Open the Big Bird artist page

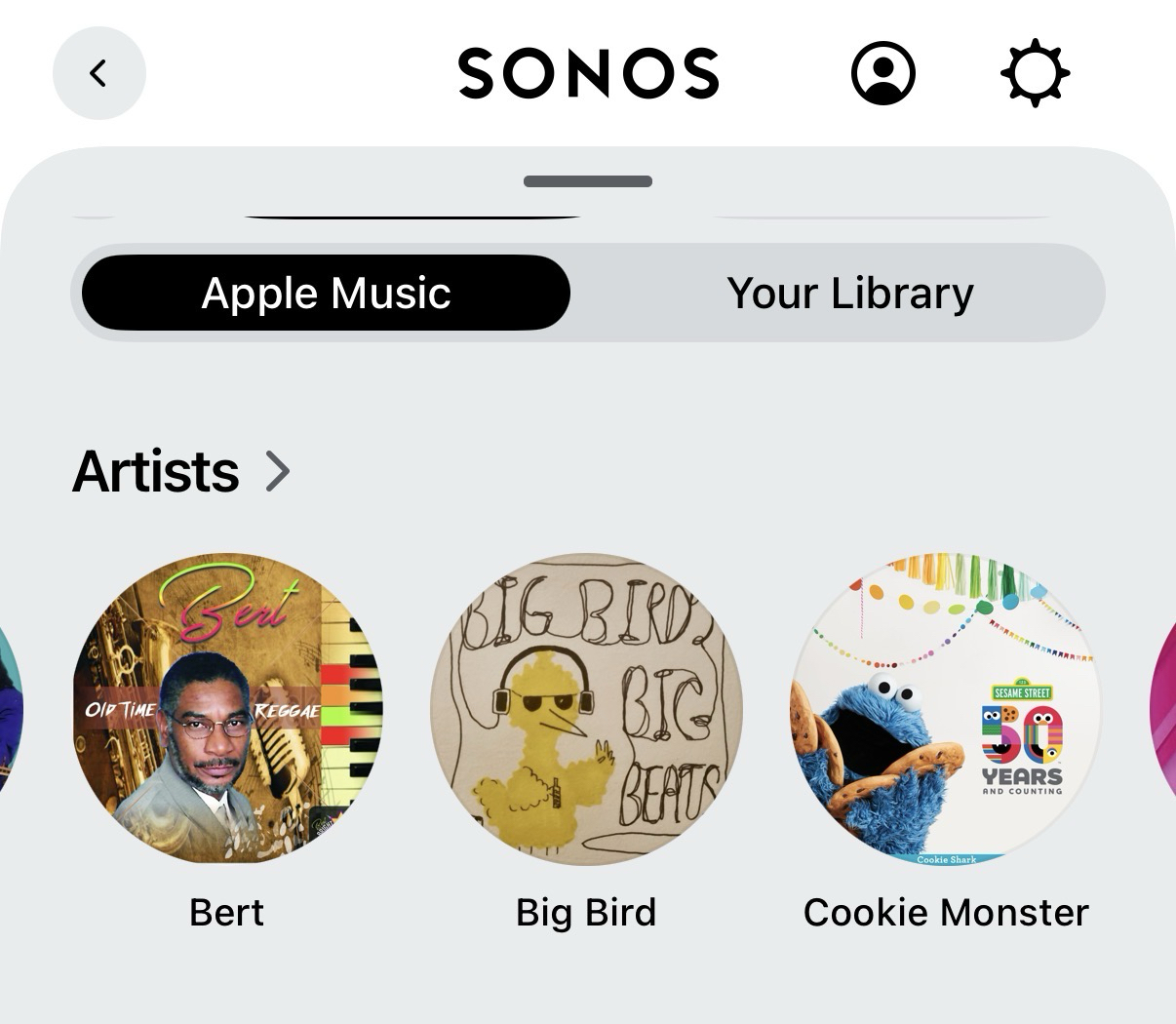pyautogui.click(x=586, y=709)
